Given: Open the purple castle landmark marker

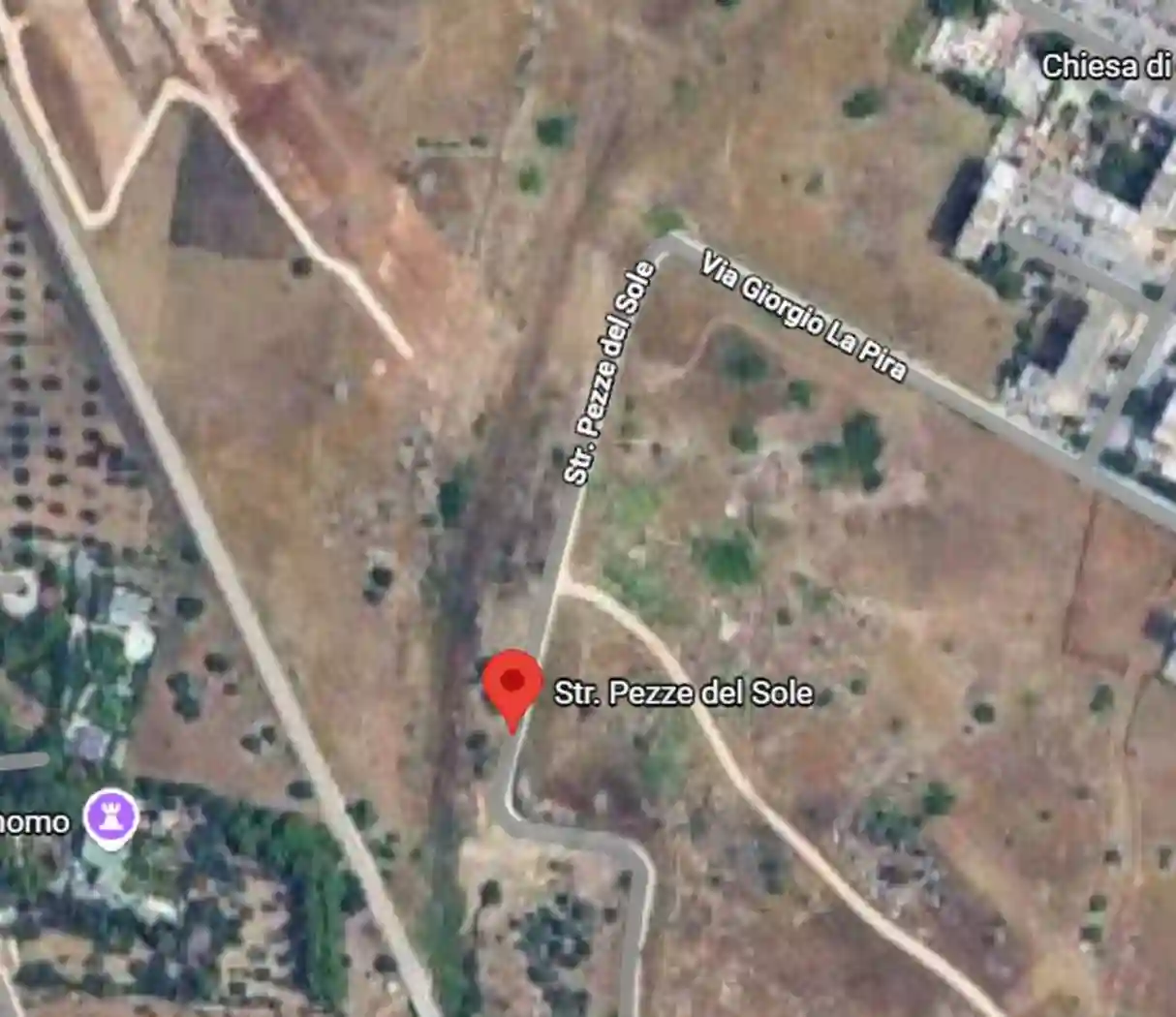Looking at the screenshot, I should point(110,817).
